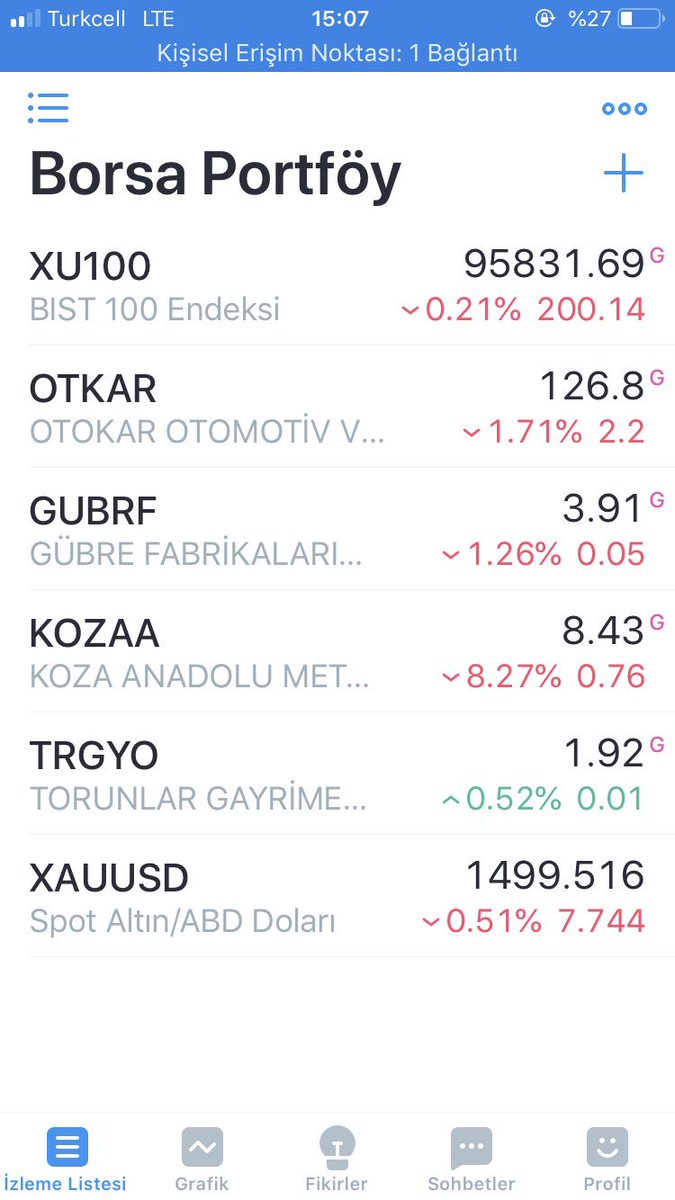Open the XU100 BIST 100 index row

tap(337, 286)
